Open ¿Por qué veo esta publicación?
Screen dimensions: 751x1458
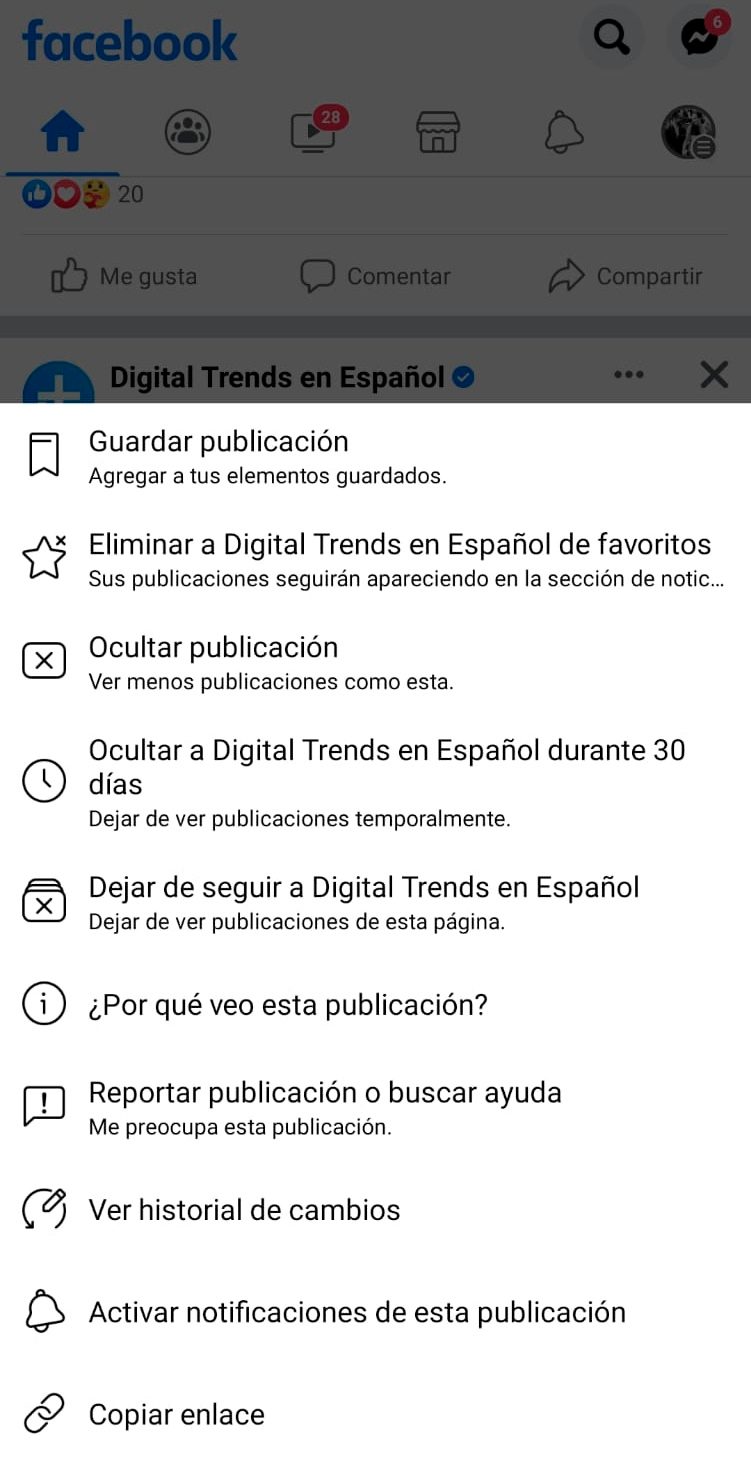coord(288,1004)
